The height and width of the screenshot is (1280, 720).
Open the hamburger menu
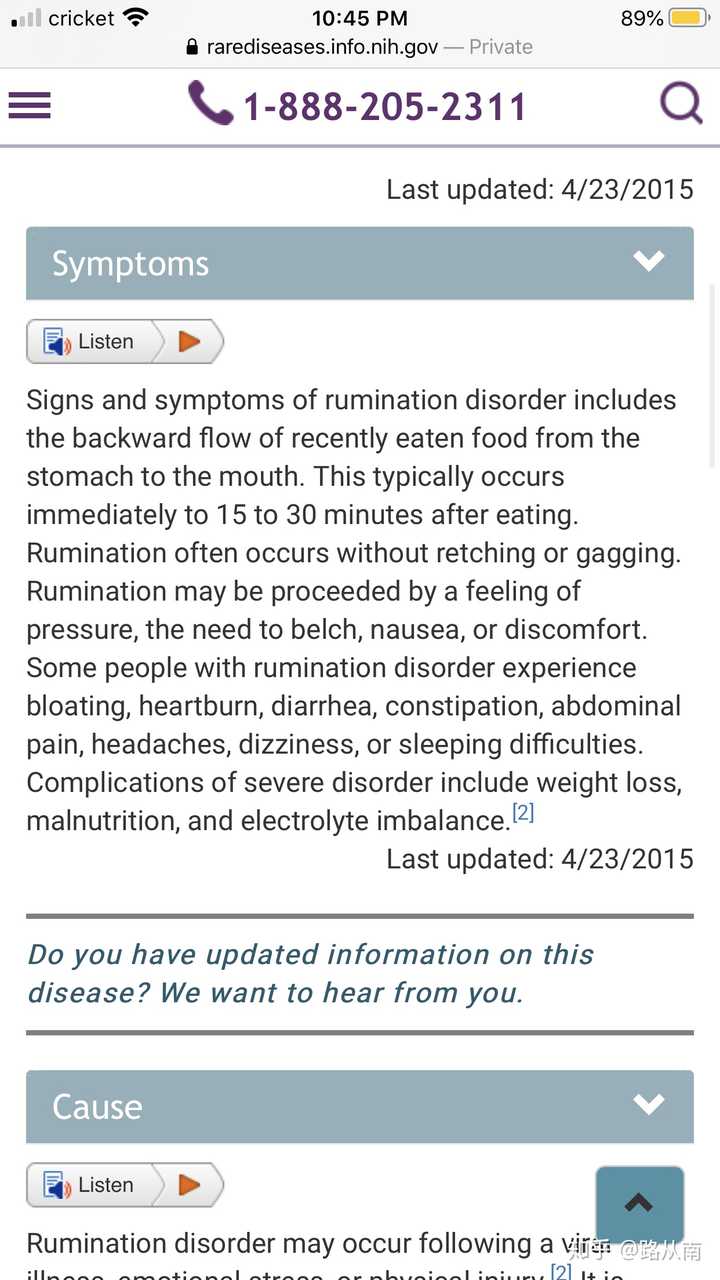pyautogui.click(x=29, y=105)
